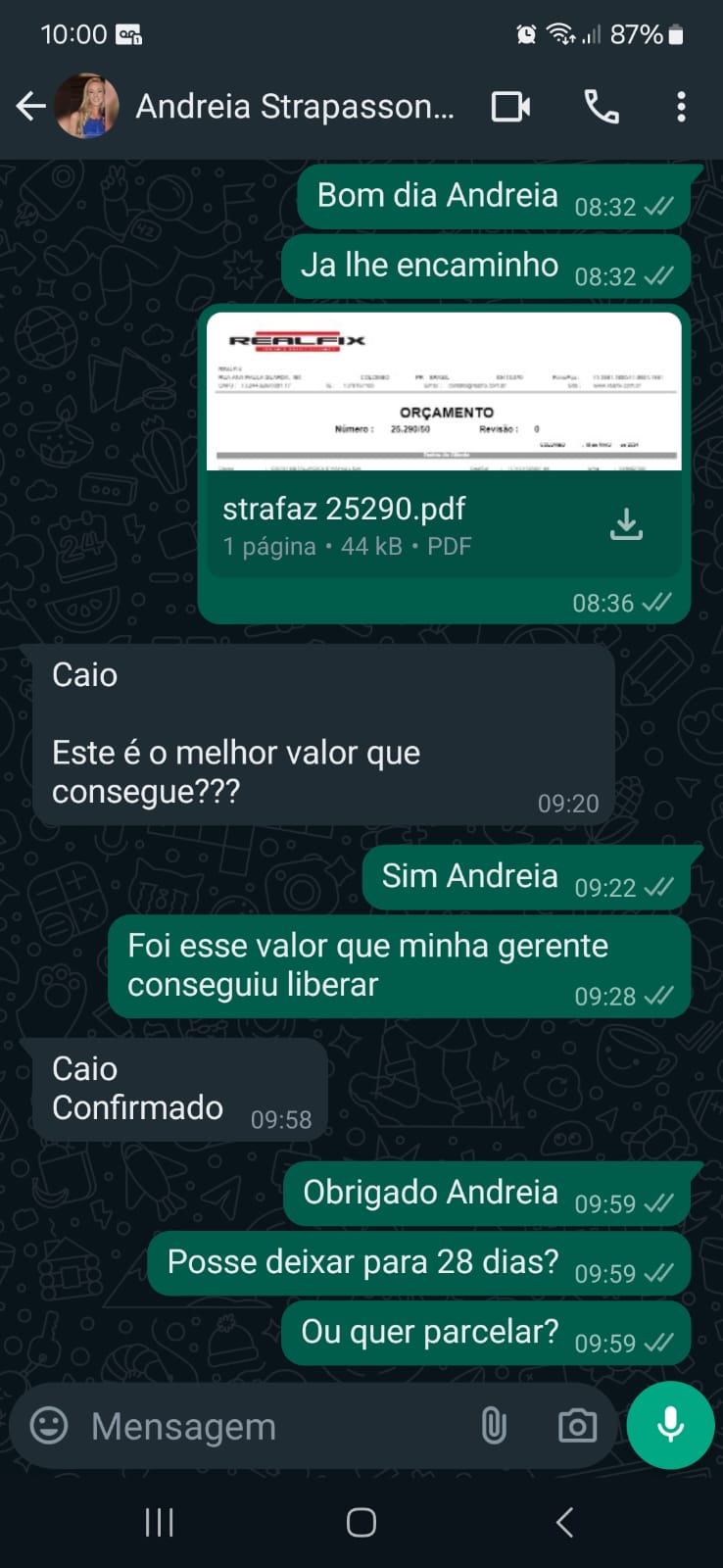Open the camera from the message bar
The width and height of the screenshot is (723, 1568).
pos(577,1426)
